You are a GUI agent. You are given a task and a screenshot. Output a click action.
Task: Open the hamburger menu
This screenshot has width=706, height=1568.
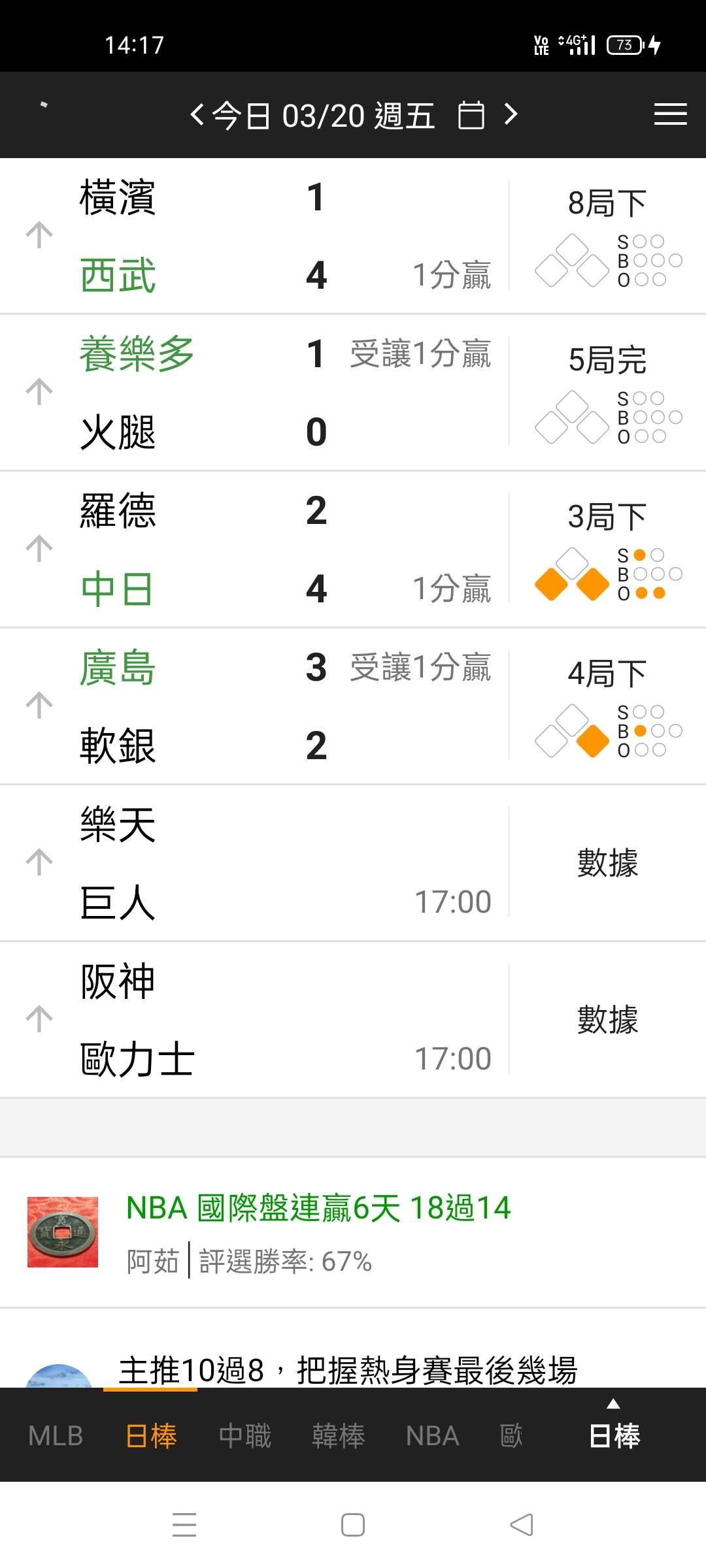click(x=670, y=114)
